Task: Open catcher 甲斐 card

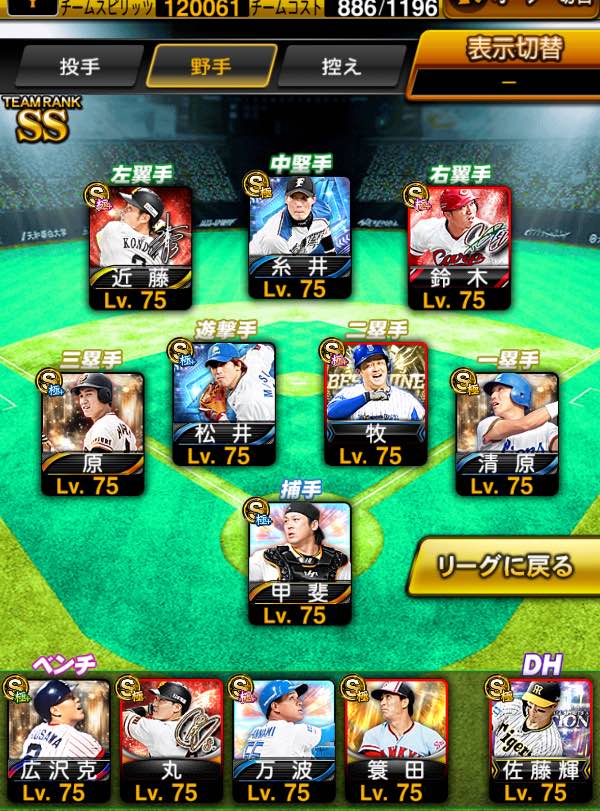Action: point(299,563)
